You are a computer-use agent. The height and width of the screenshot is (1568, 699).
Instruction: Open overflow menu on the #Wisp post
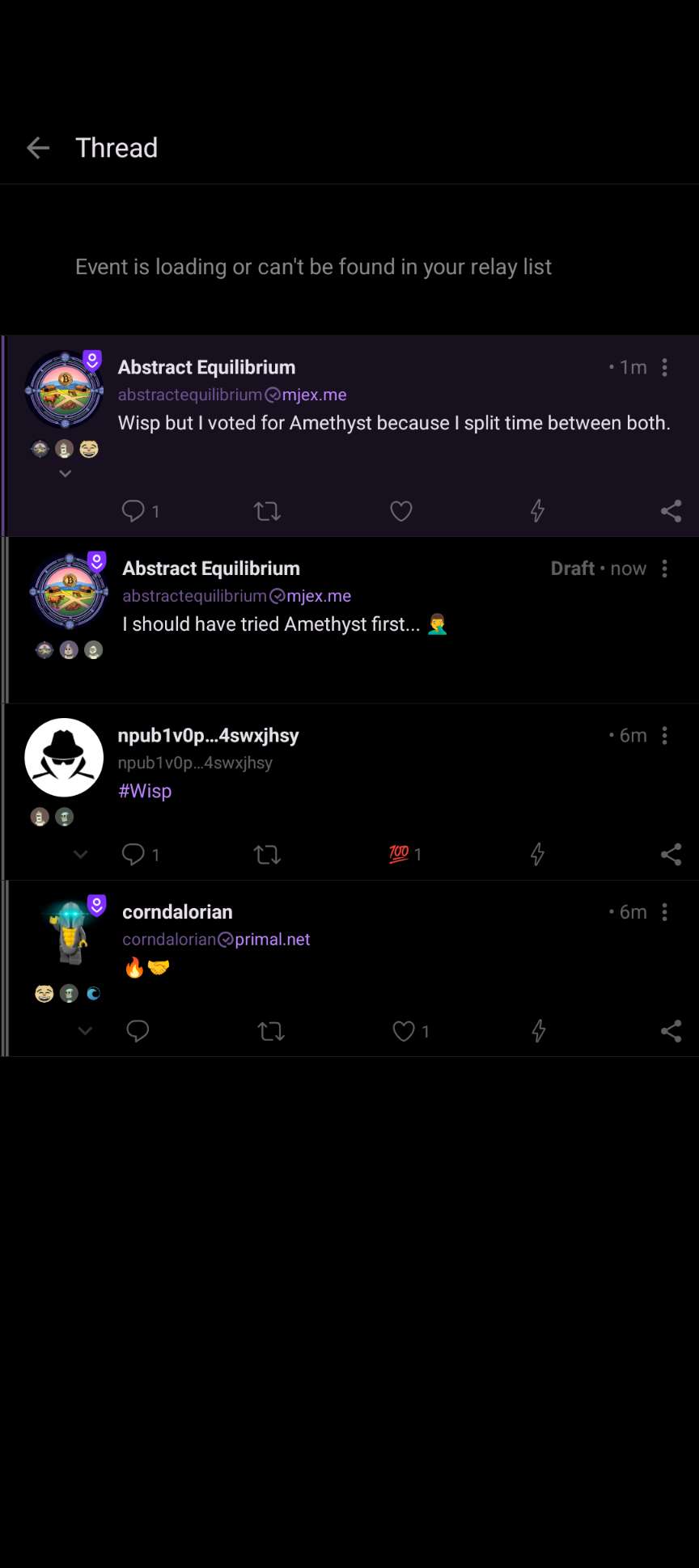tap(664, 736)
